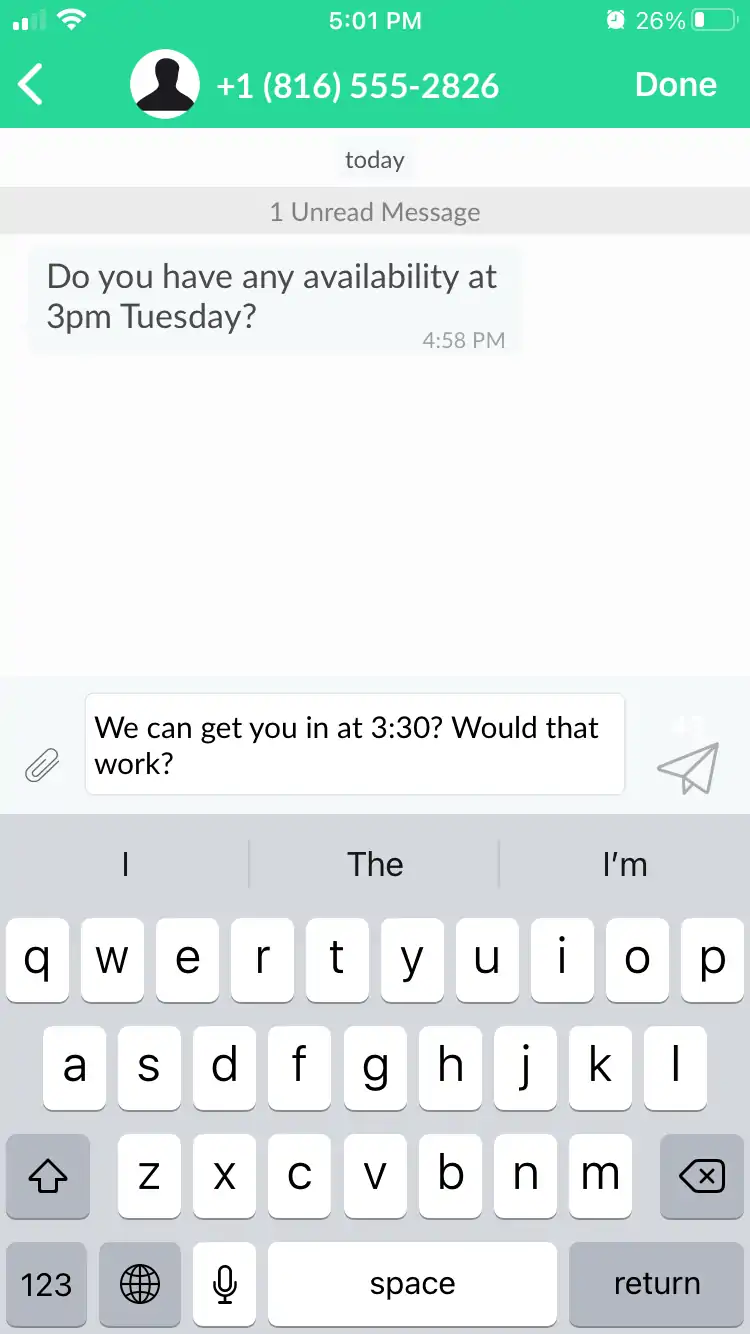Tap Done in the top bar

coord(676,85)
